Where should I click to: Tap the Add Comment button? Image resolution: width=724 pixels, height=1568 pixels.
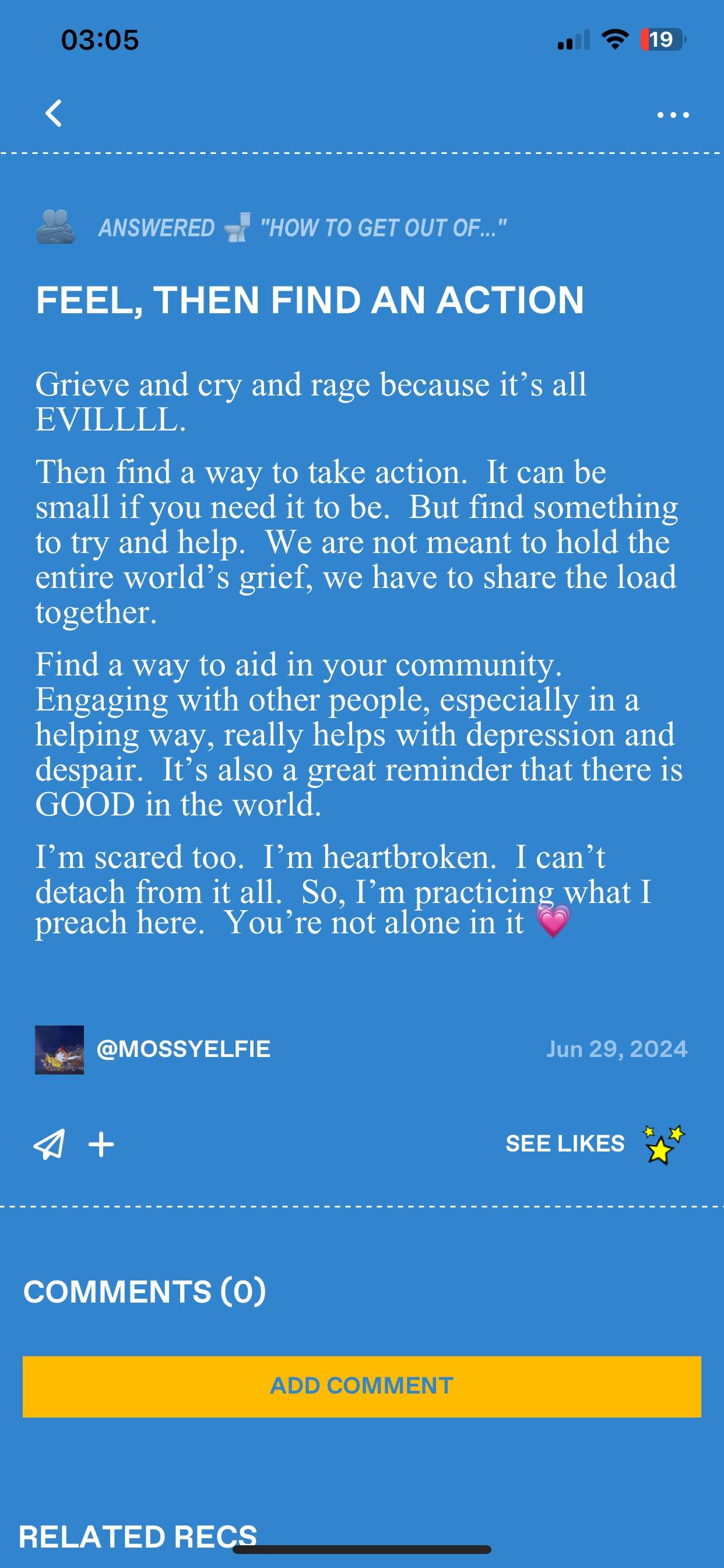362,1386
